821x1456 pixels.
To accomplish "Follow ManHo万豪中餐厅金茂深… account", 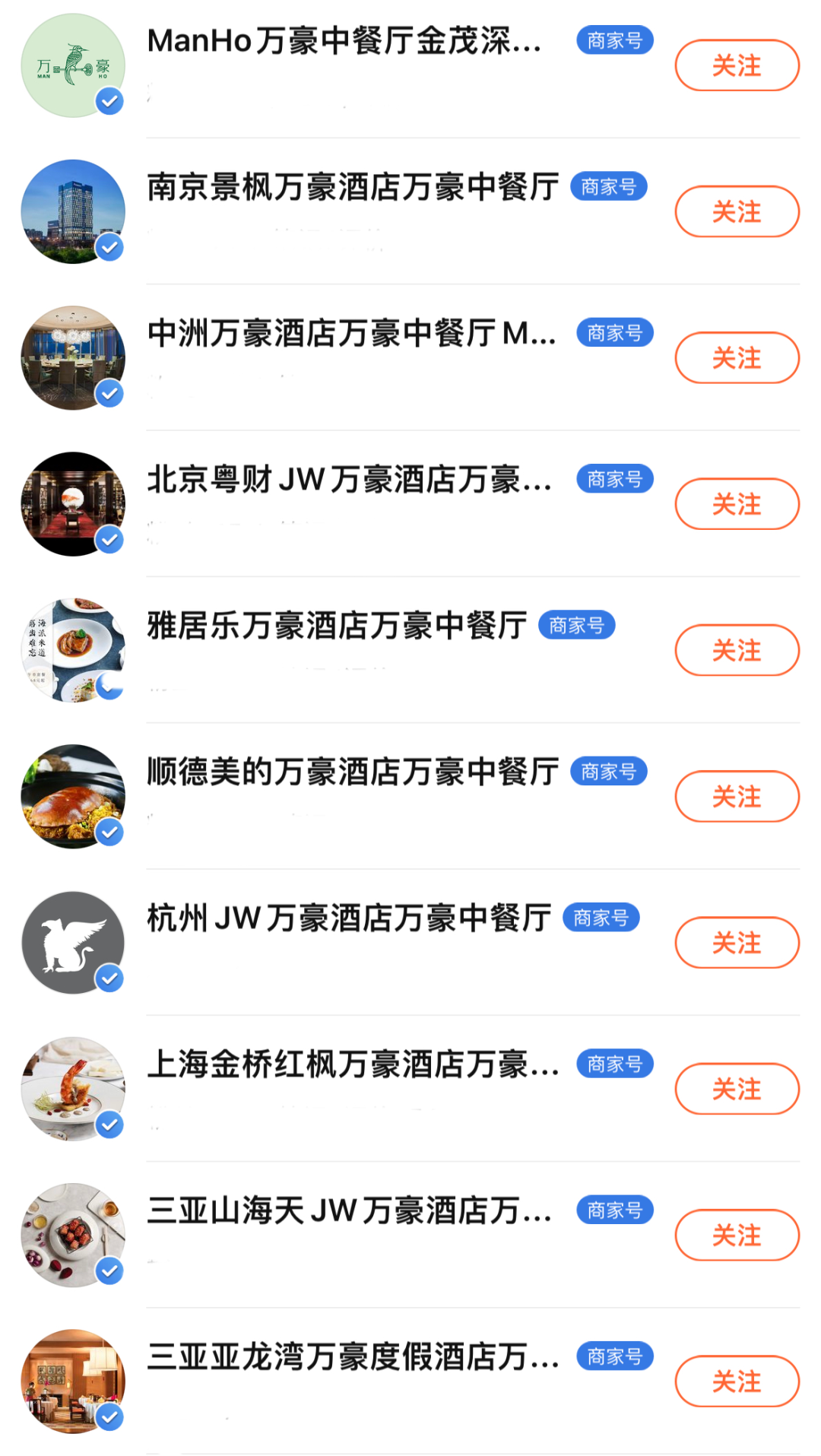I will pyautogui.click(x=737, y=65).
